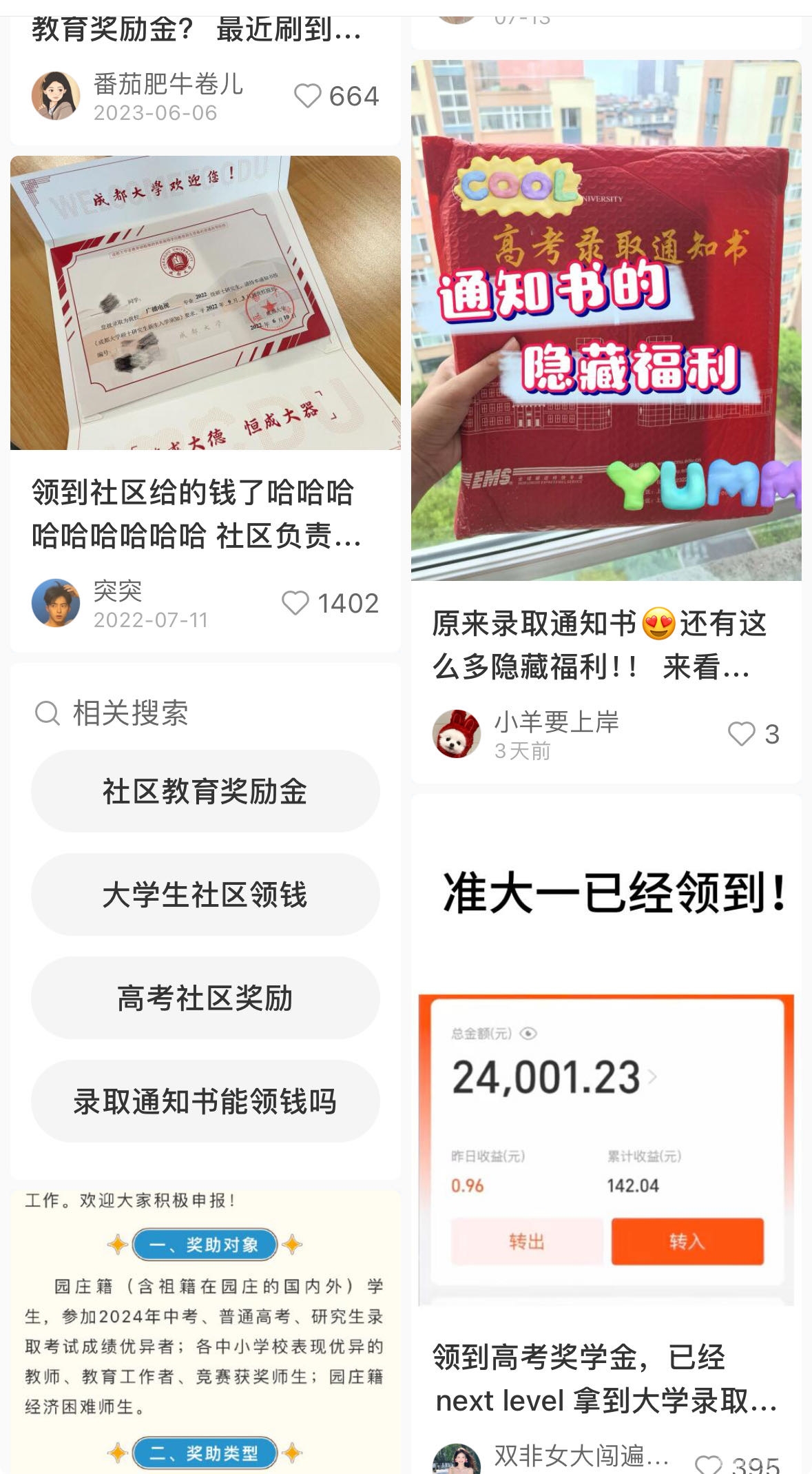Viewport: 812px width, 1474px height.
Task: Like 小羊要上岸's post
Action: (742, 734)
